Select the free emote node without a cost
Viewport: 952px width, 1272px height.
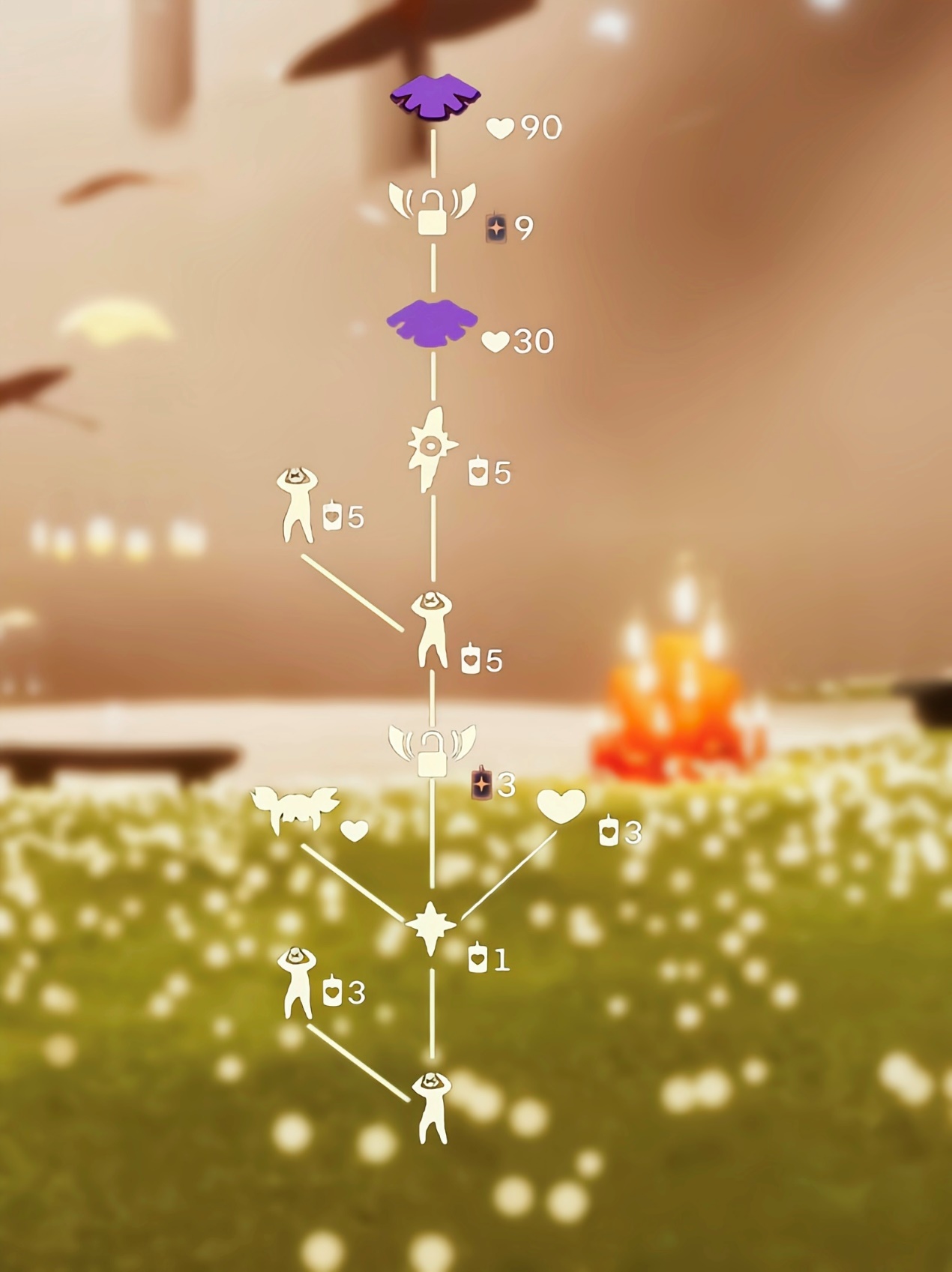432,1106
